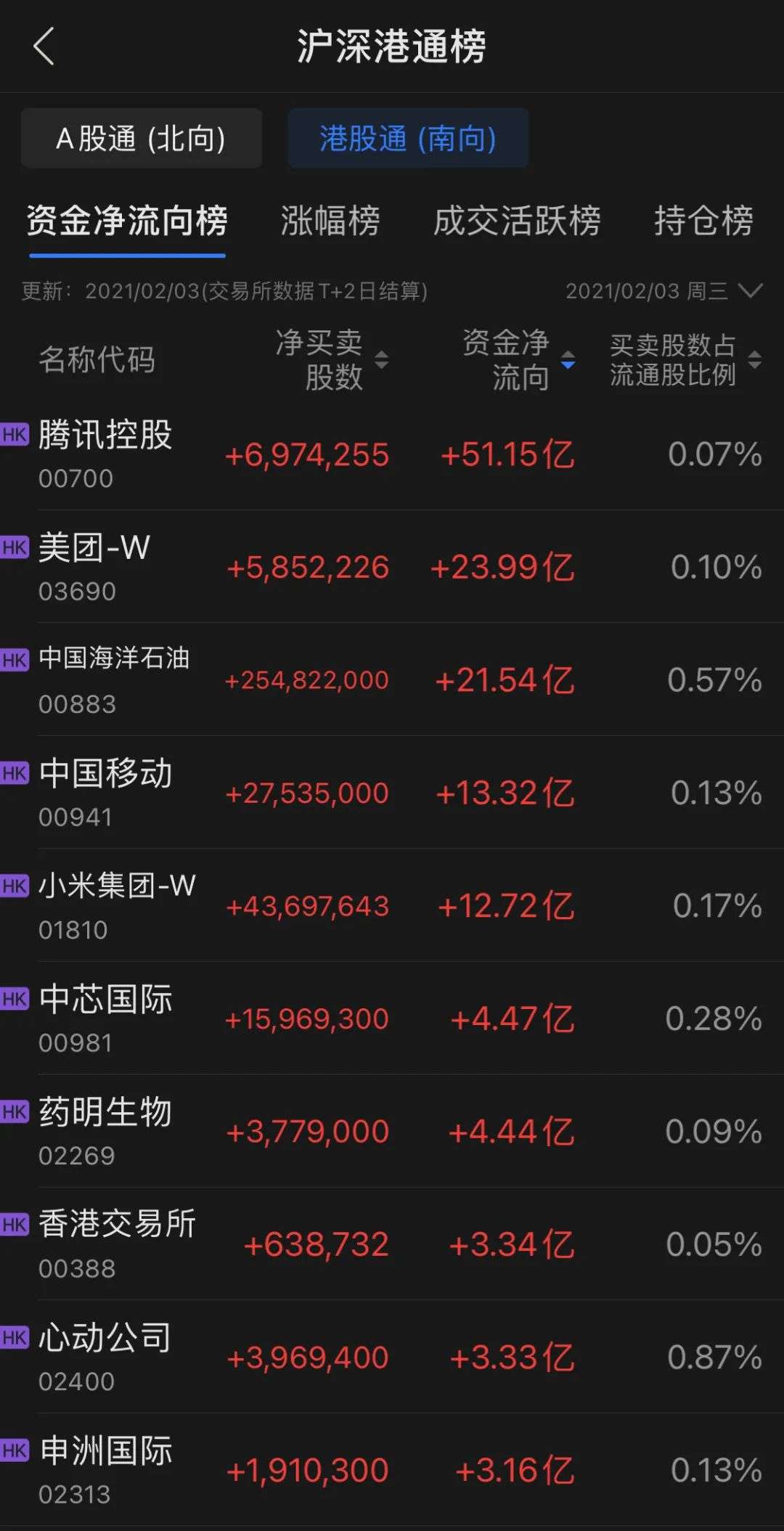Viewport: 784px width, 1531px height.
Task: Open 中国移动 00941 stock row
Action: 392,793
